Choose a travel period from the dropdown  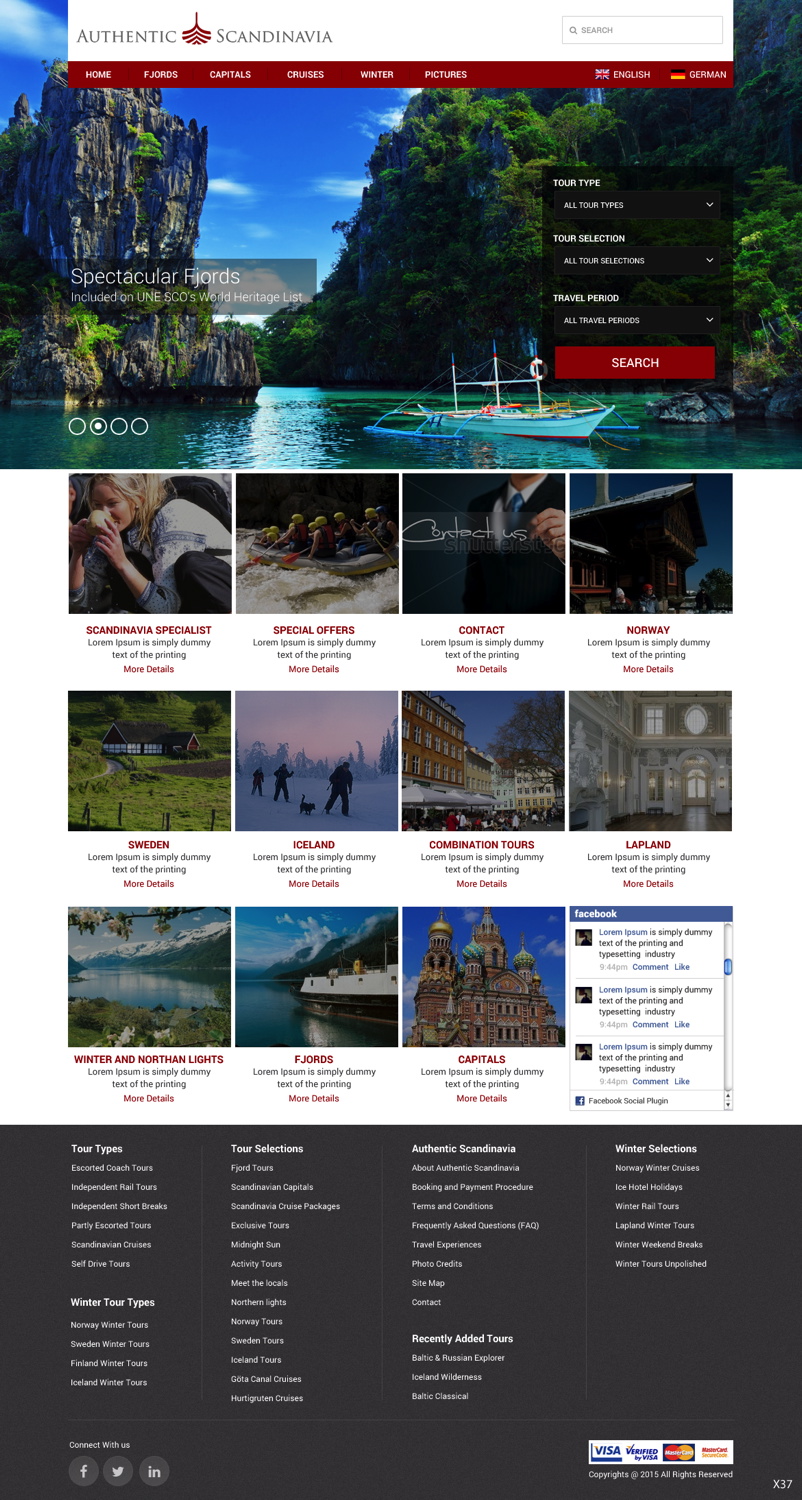637,320
